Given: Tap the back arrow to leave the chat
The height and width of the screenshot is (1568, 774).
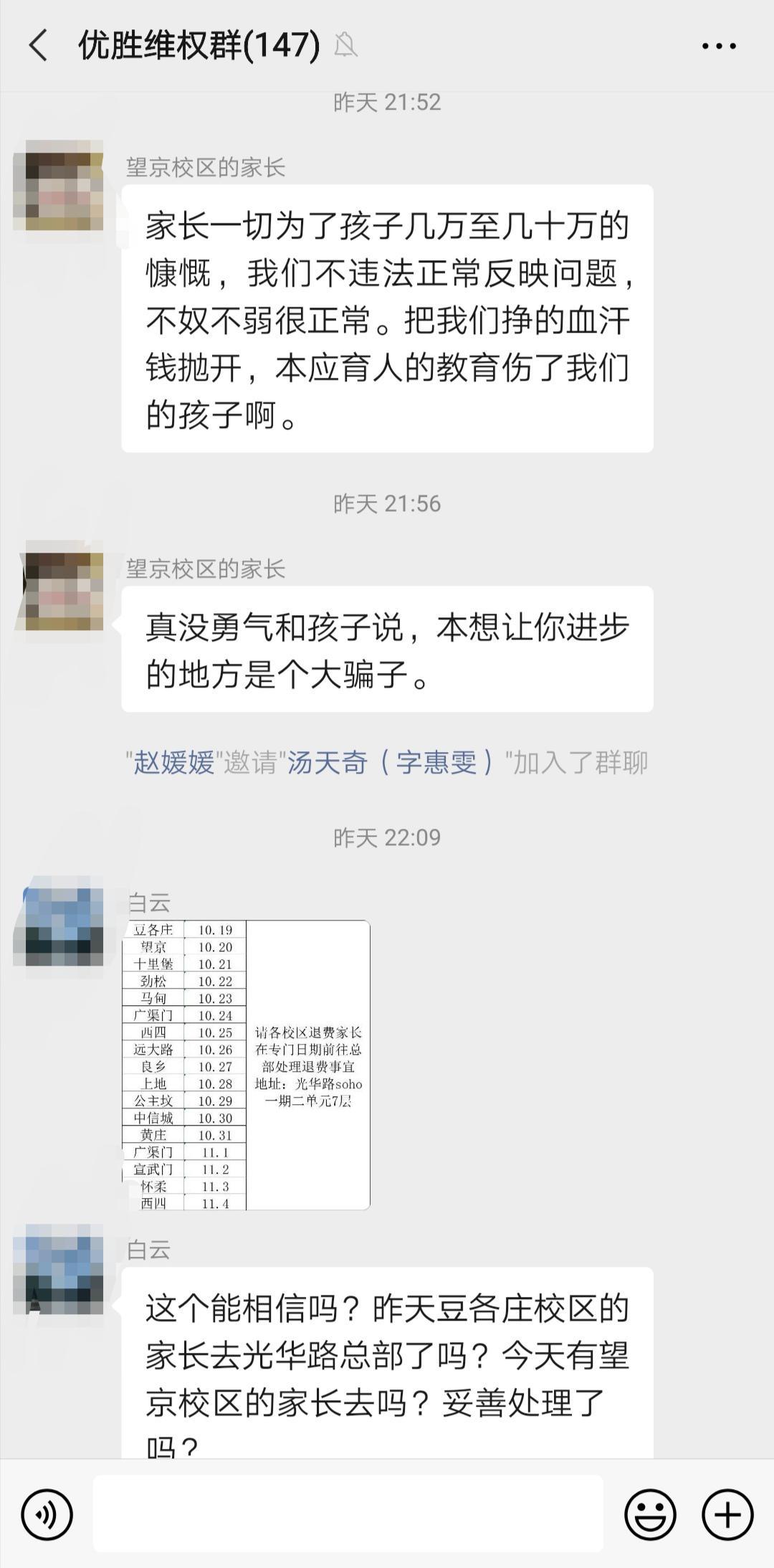Looking at the screenshot, I should [38, 46].
